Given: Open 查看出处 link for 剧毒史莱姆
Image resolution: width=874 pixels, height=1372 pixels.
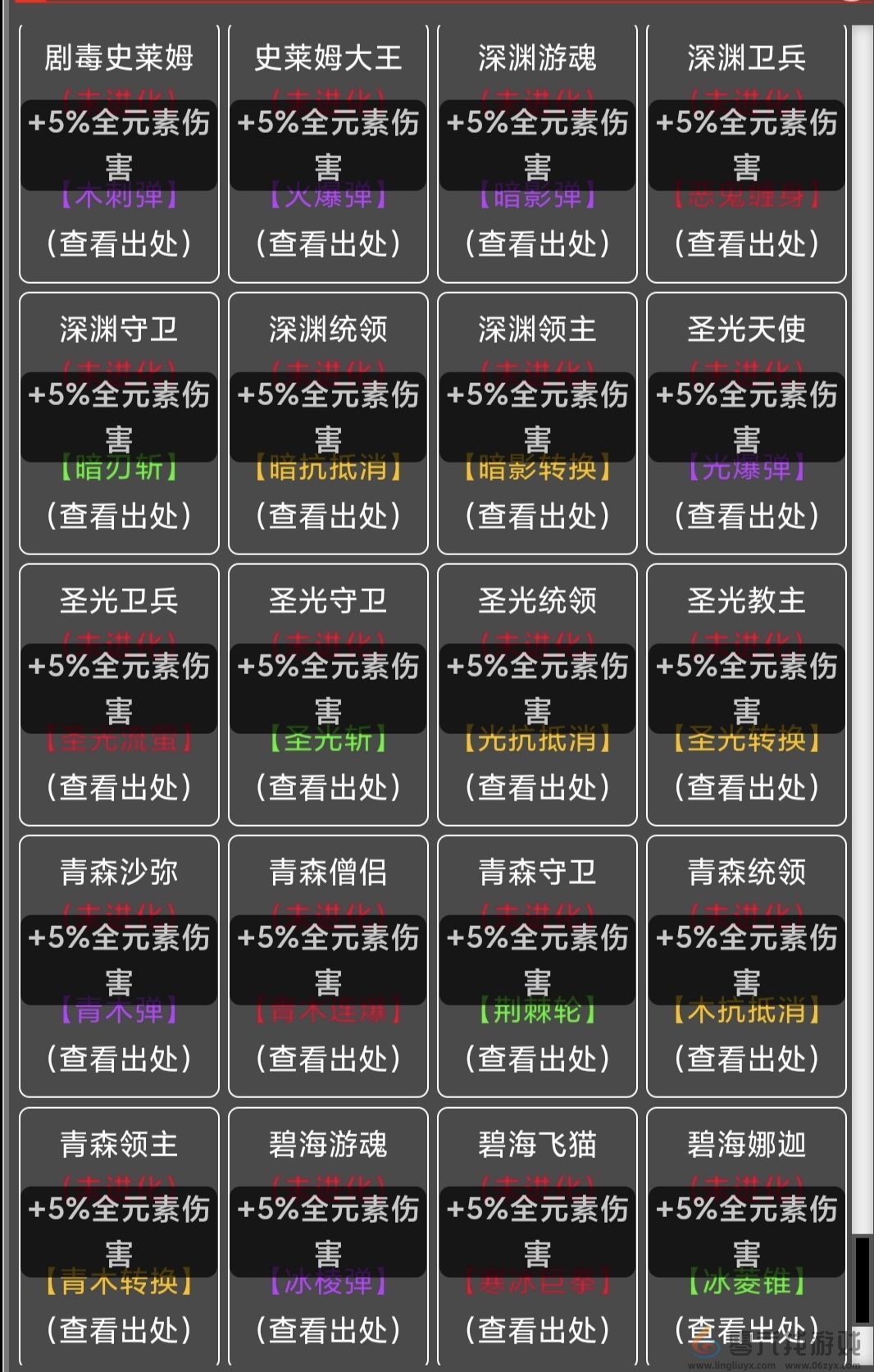Looking at the screenshot, I should (118, 244).
